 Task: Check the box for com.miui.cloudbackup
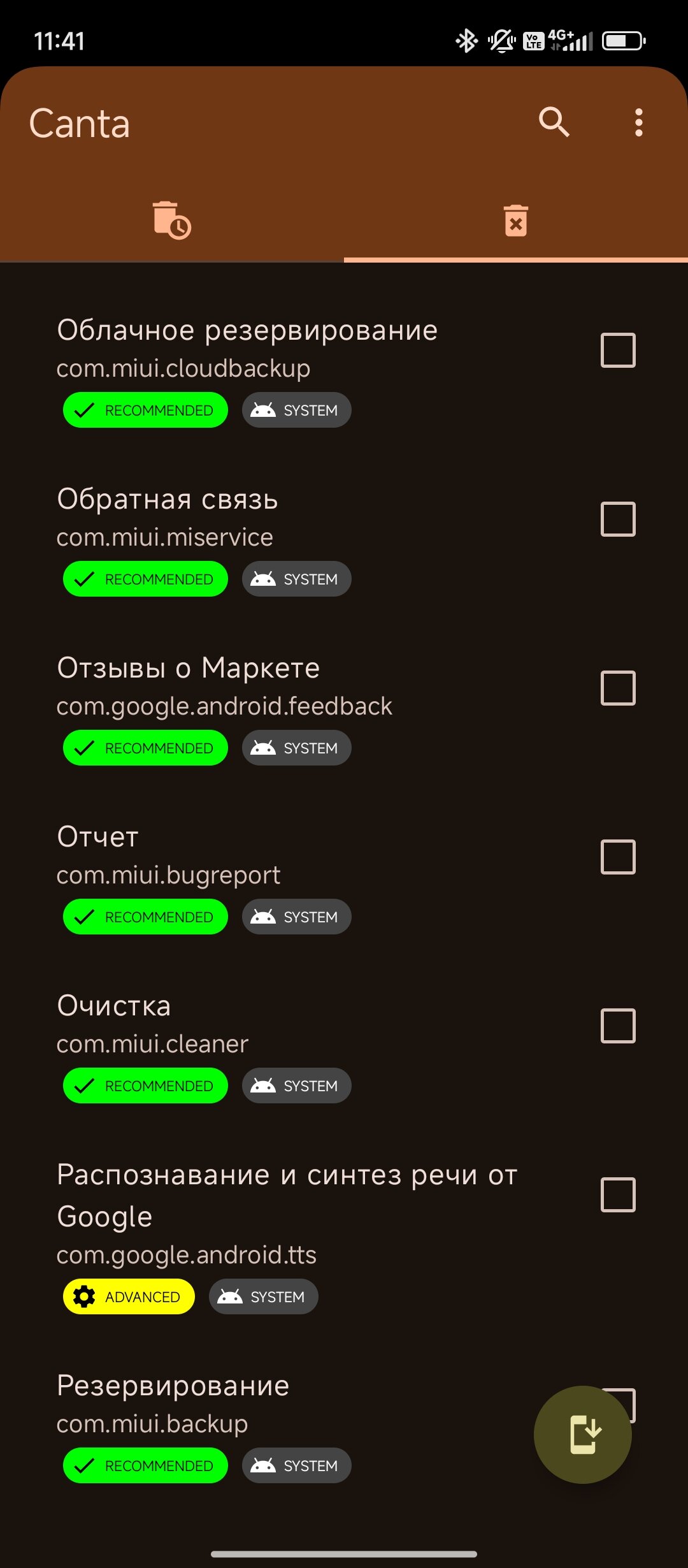[618, 350]
